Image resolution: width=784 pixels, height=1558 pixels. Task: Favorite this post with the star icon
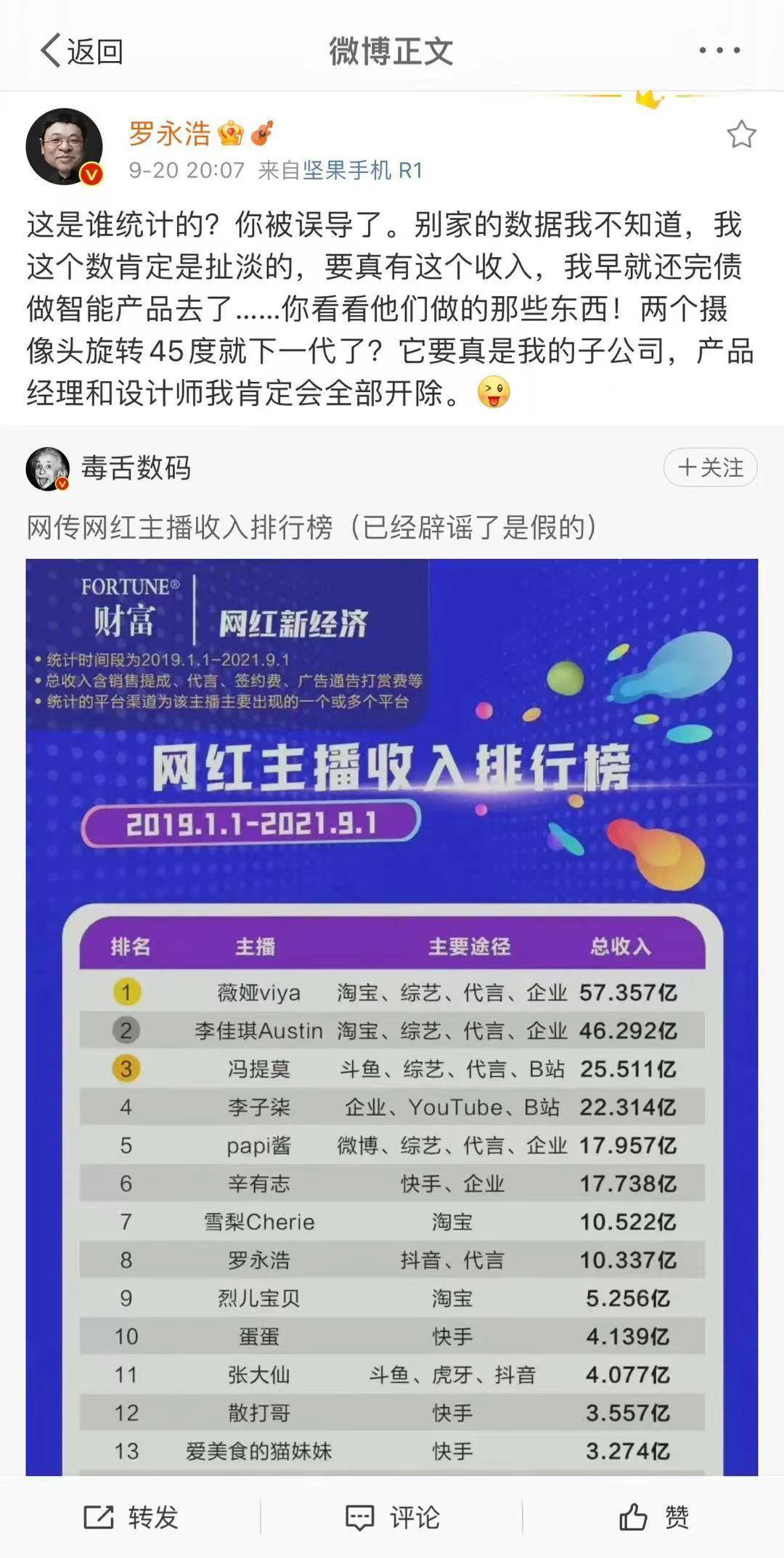[x=741, y=135]
